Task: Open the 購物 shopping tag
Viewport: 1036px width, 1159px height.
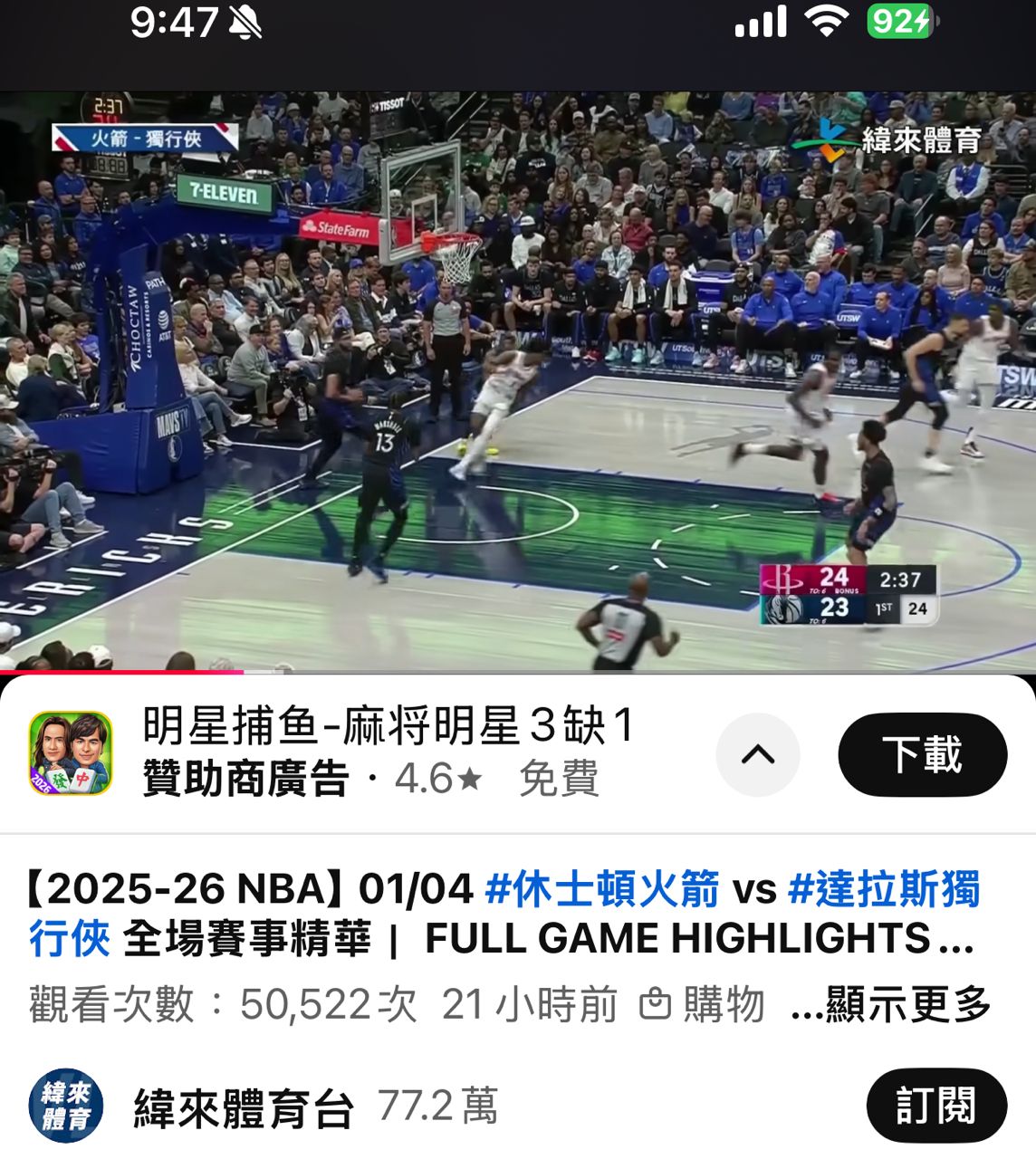Action: click(x=703, y=1005)
